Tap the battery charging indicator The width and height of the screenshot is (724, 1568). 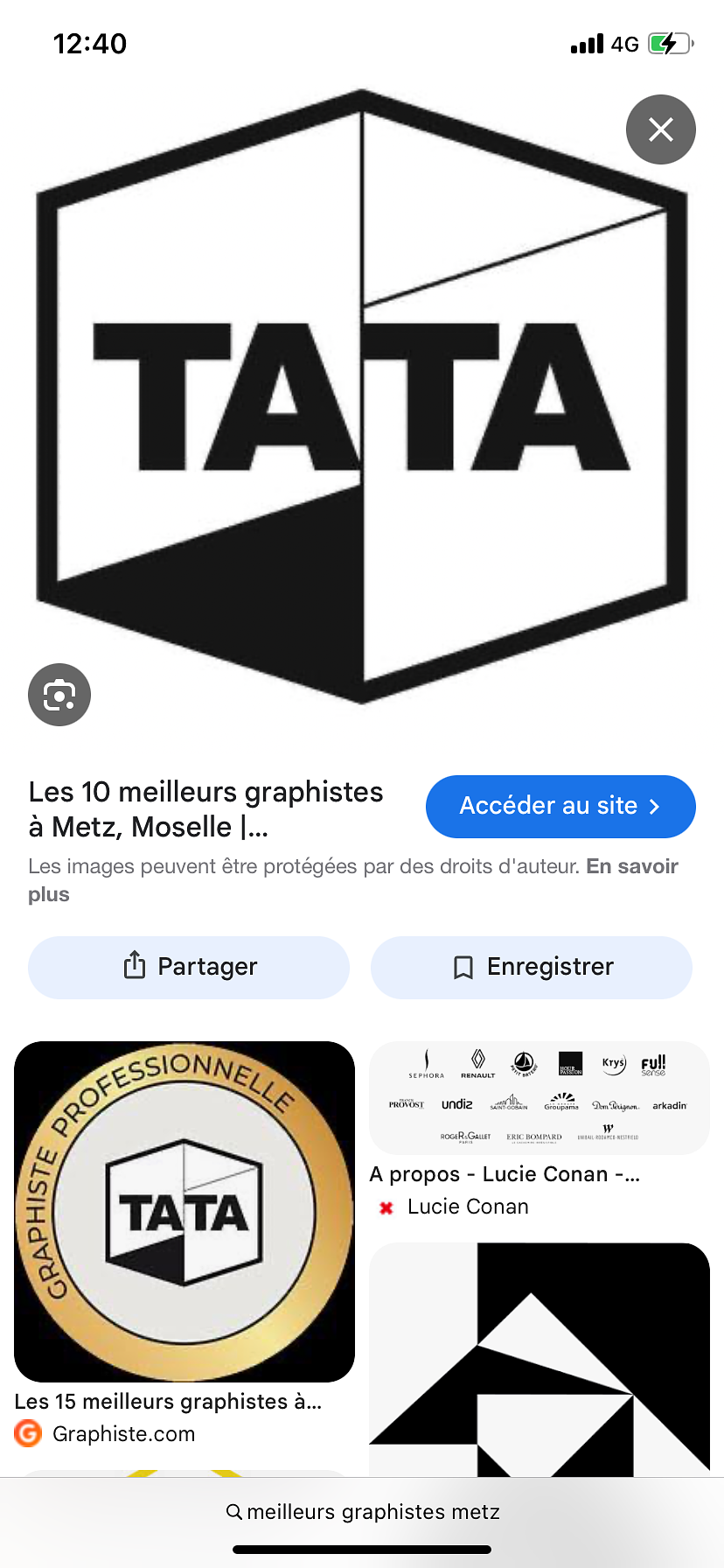668,43
